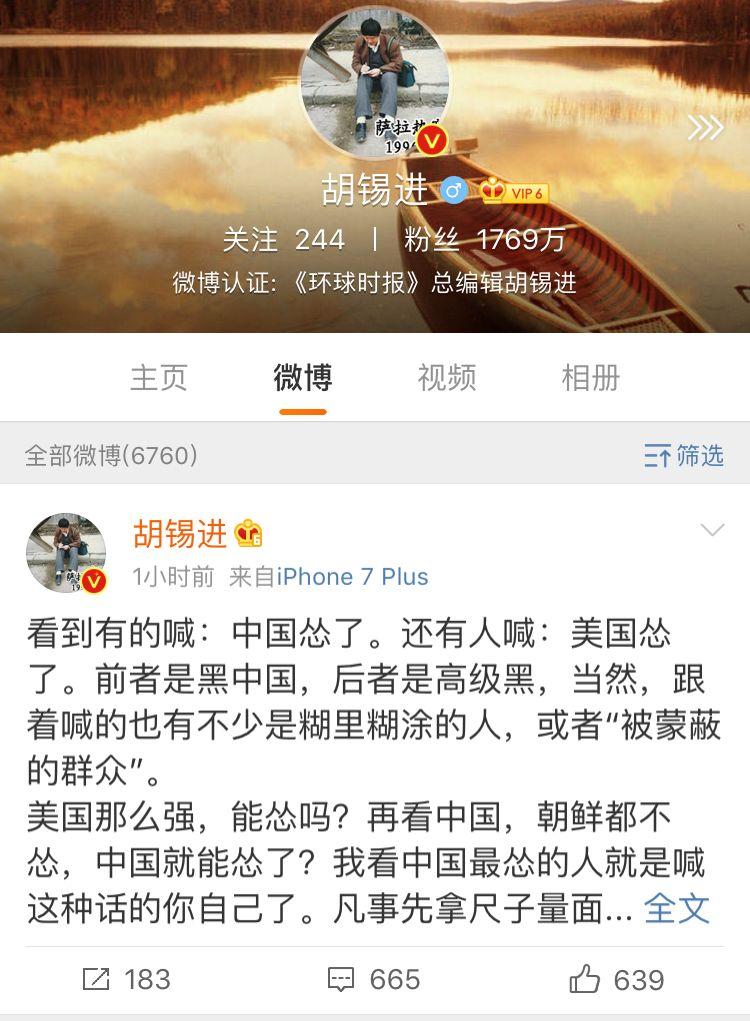View the 粉丝 1769万 followers list
Image resolution: width=750 pixels, height=1021 pixels.
pos(485,240)
